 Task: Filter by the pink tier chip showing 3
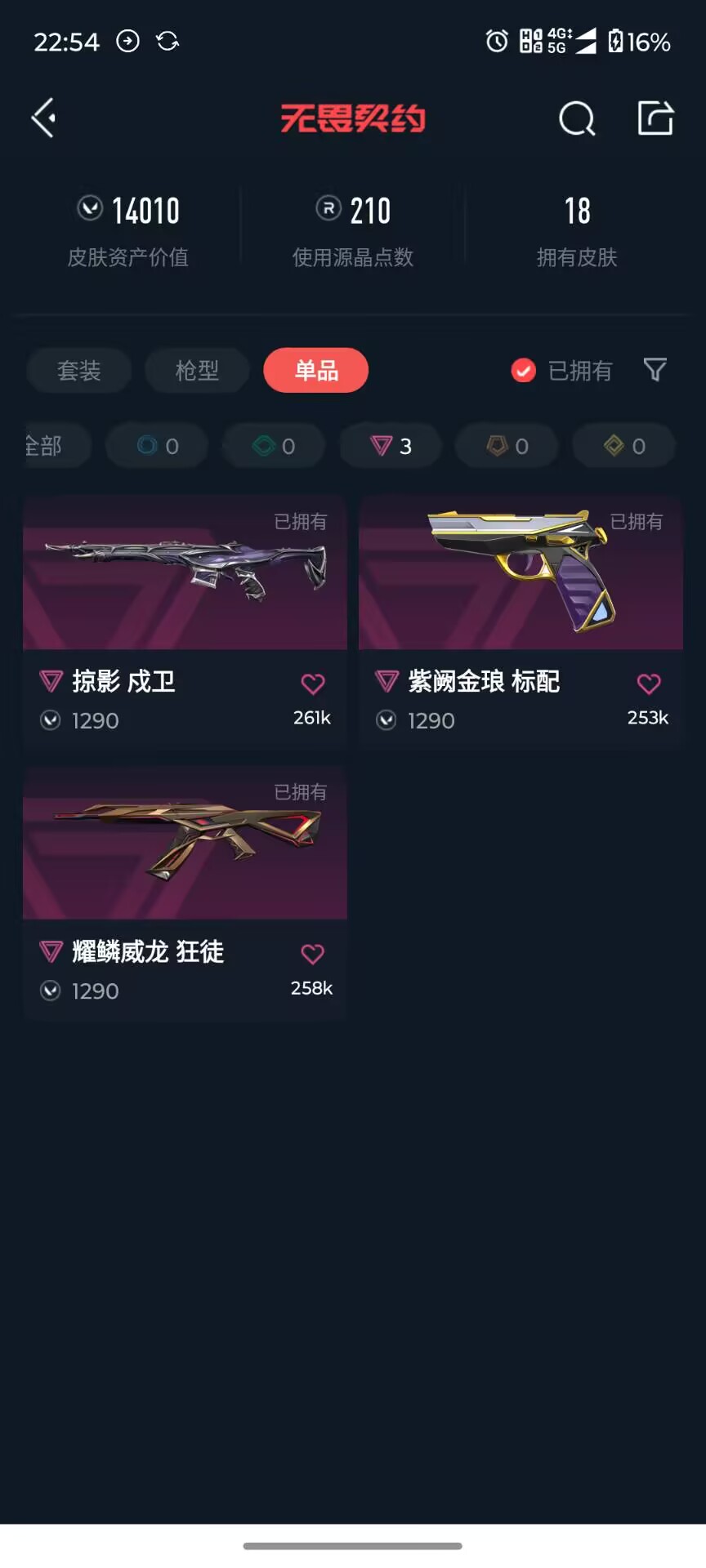point(391,446)
